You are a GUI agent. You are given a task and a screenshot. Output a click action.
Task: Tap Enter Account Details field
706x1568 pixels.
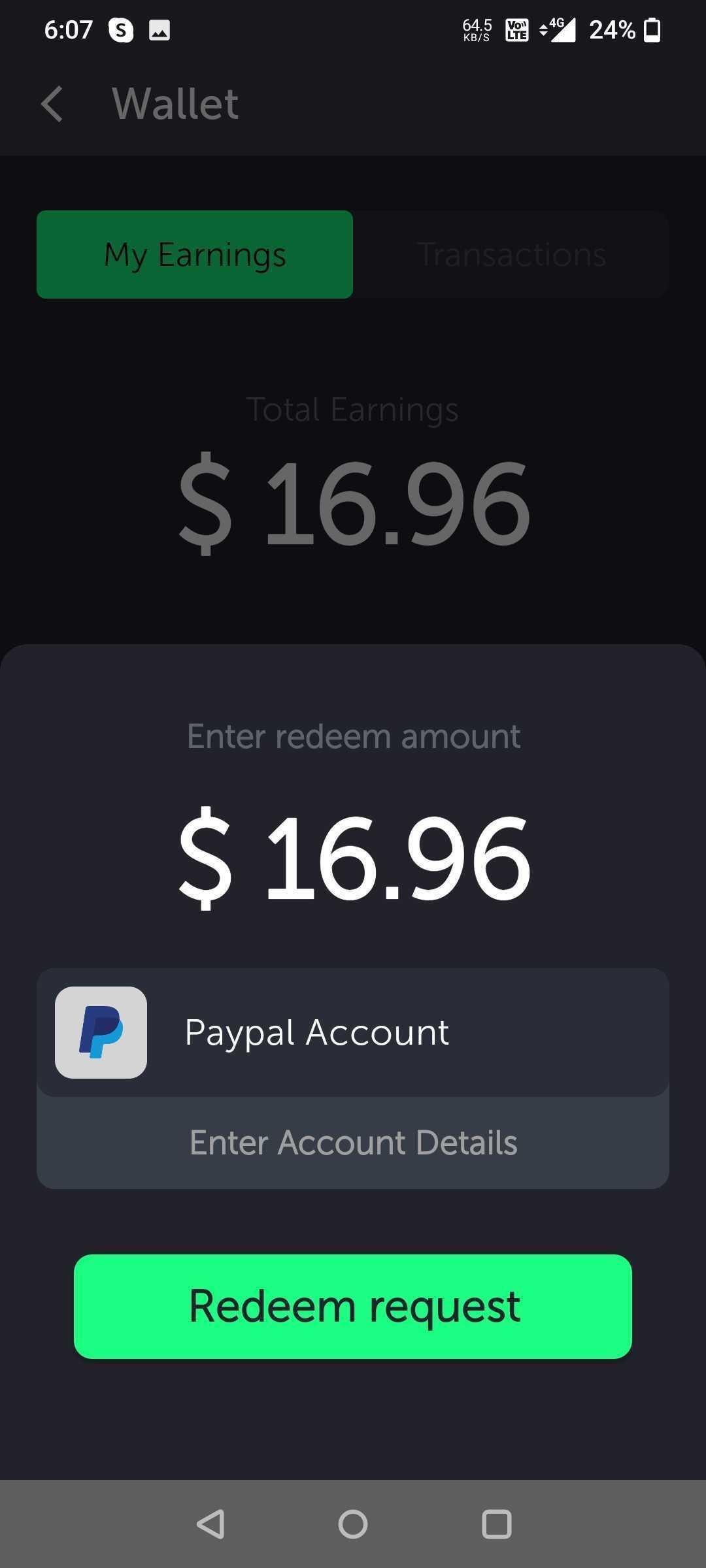(x=353, y=1143)
